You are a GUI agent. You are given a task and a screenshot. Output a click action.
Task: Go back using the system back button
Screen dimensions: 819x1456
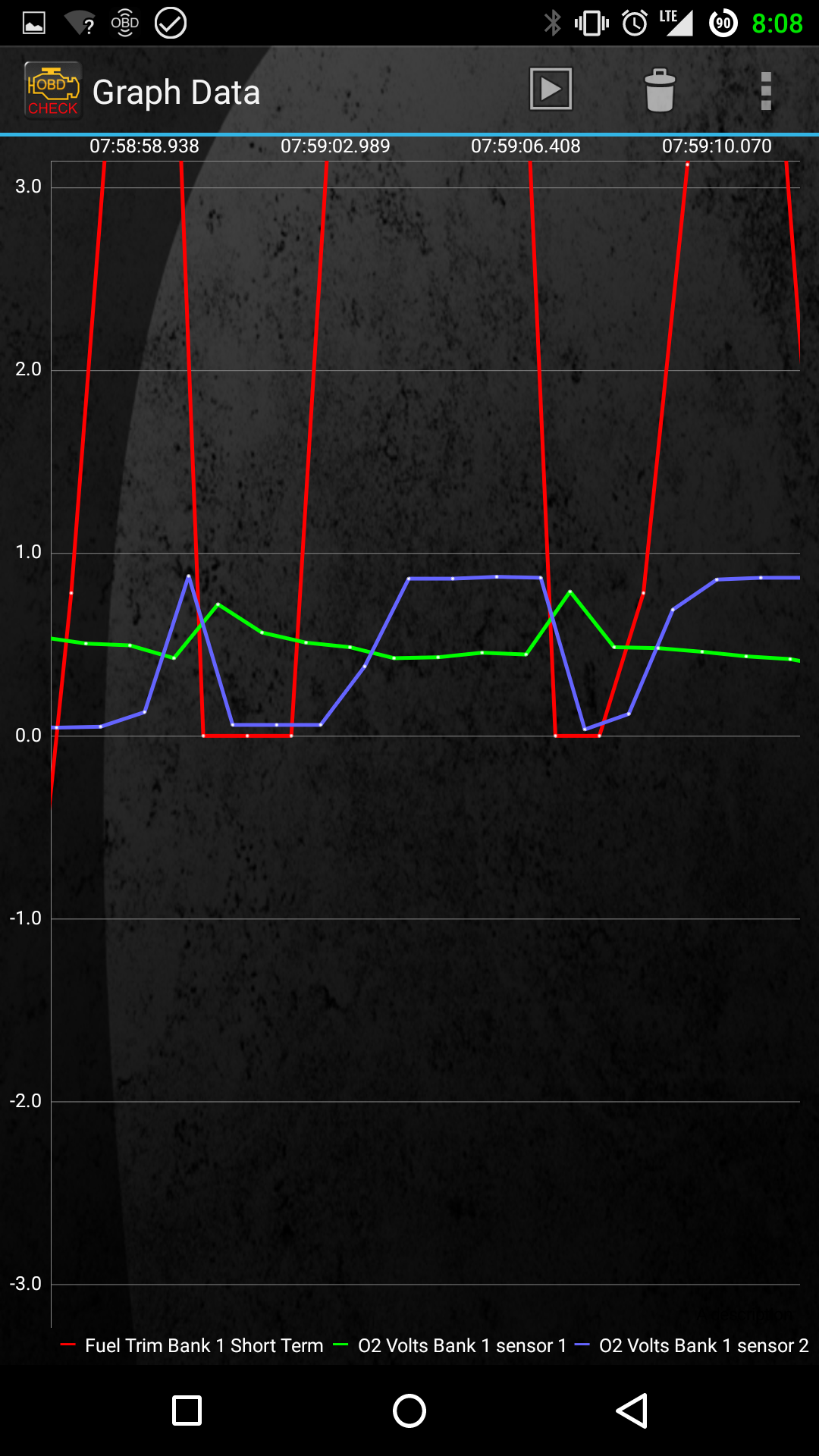coord(632,1410)
